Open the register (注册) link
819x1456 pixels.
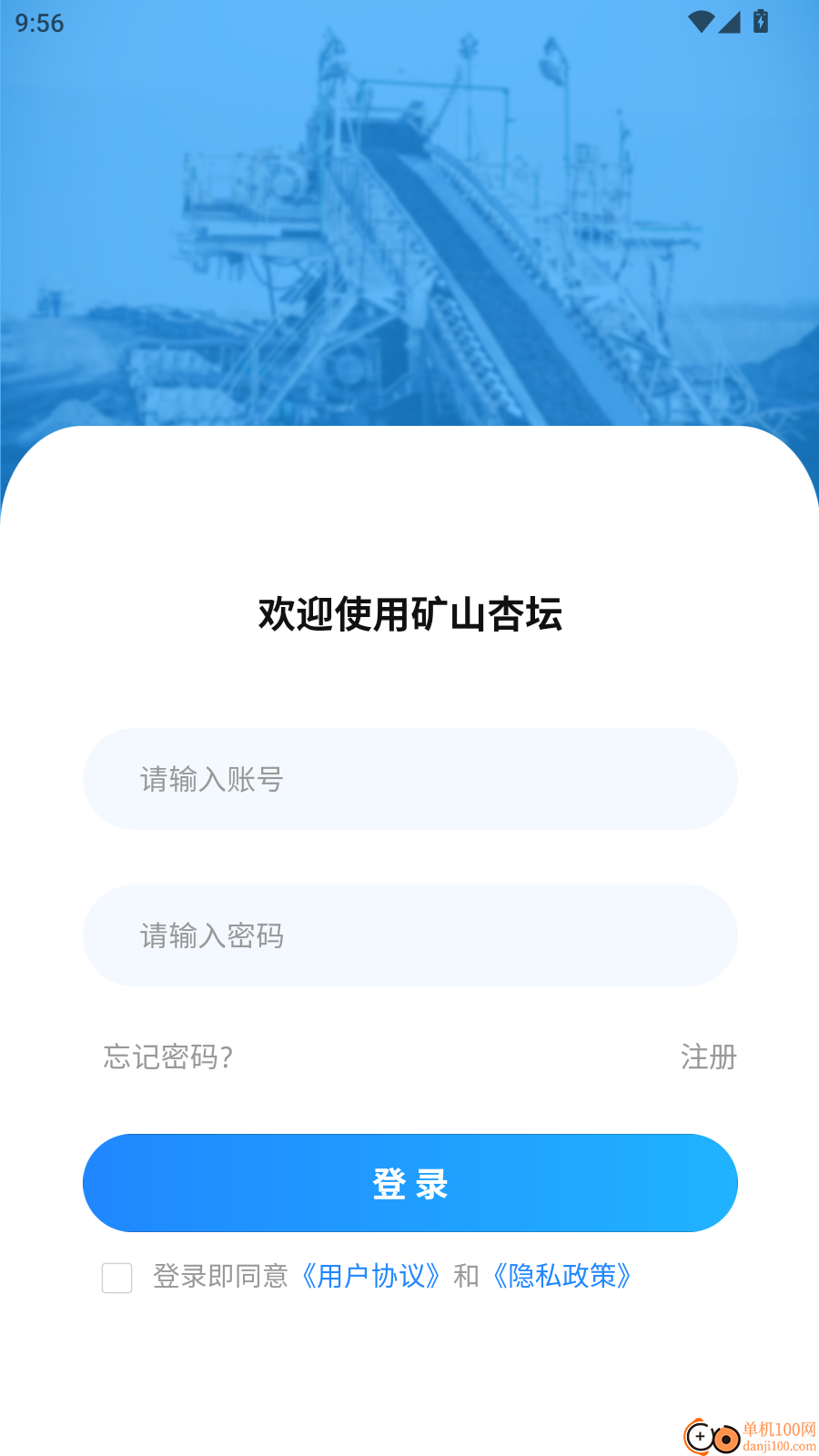[x=708, y=1057]
